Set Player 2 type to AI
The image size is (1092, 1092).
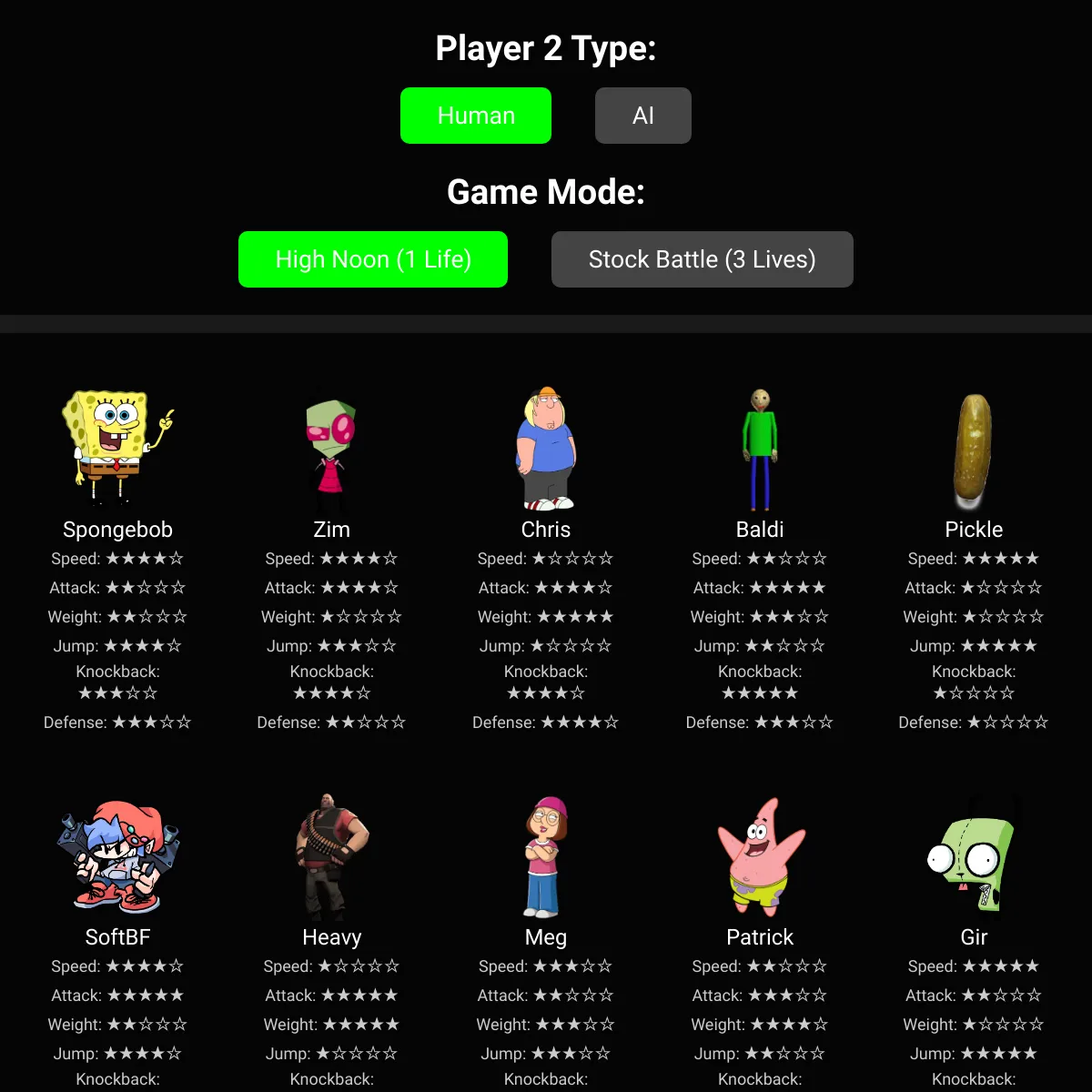642,116
